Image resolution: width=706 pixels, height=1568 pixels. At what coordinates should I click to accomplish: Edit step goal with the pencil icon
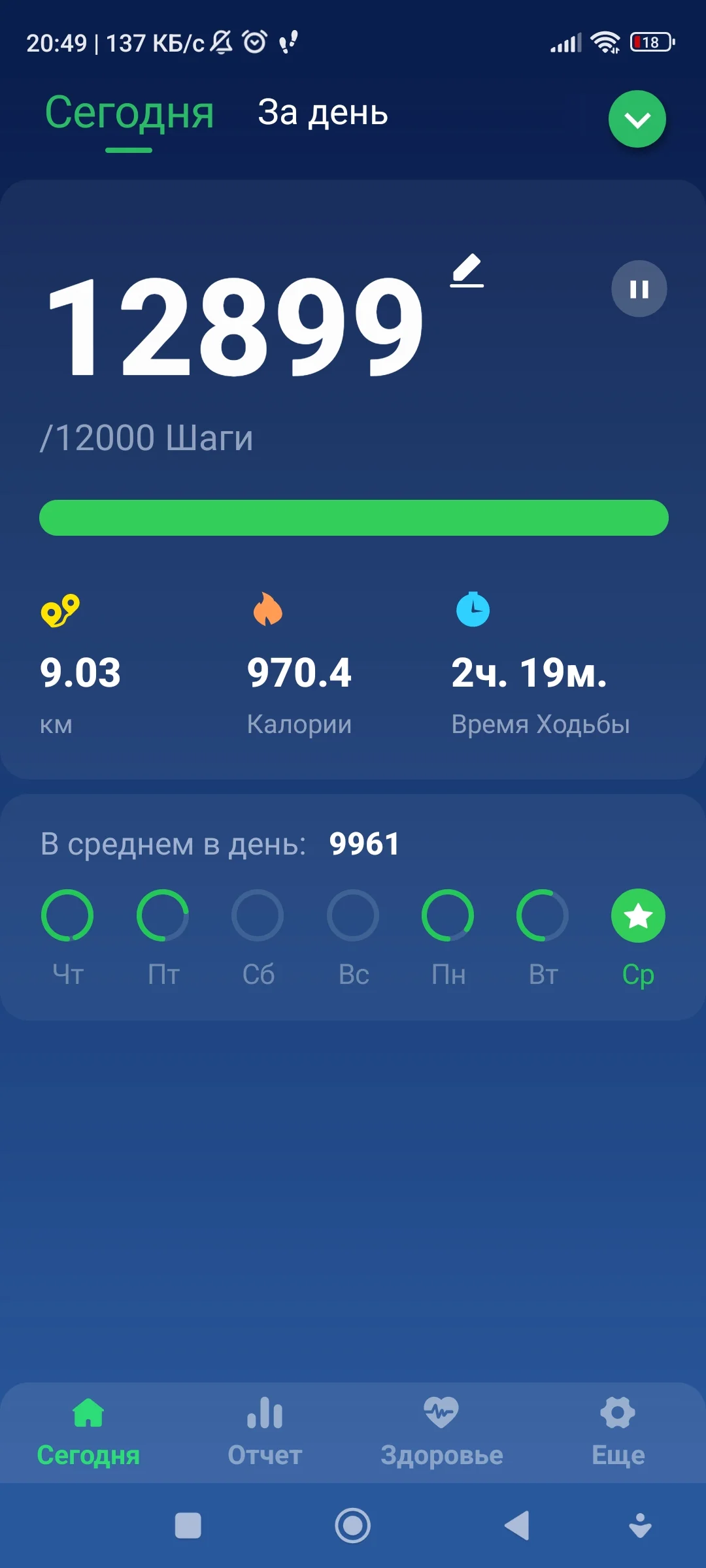click(x=468, y=270)
